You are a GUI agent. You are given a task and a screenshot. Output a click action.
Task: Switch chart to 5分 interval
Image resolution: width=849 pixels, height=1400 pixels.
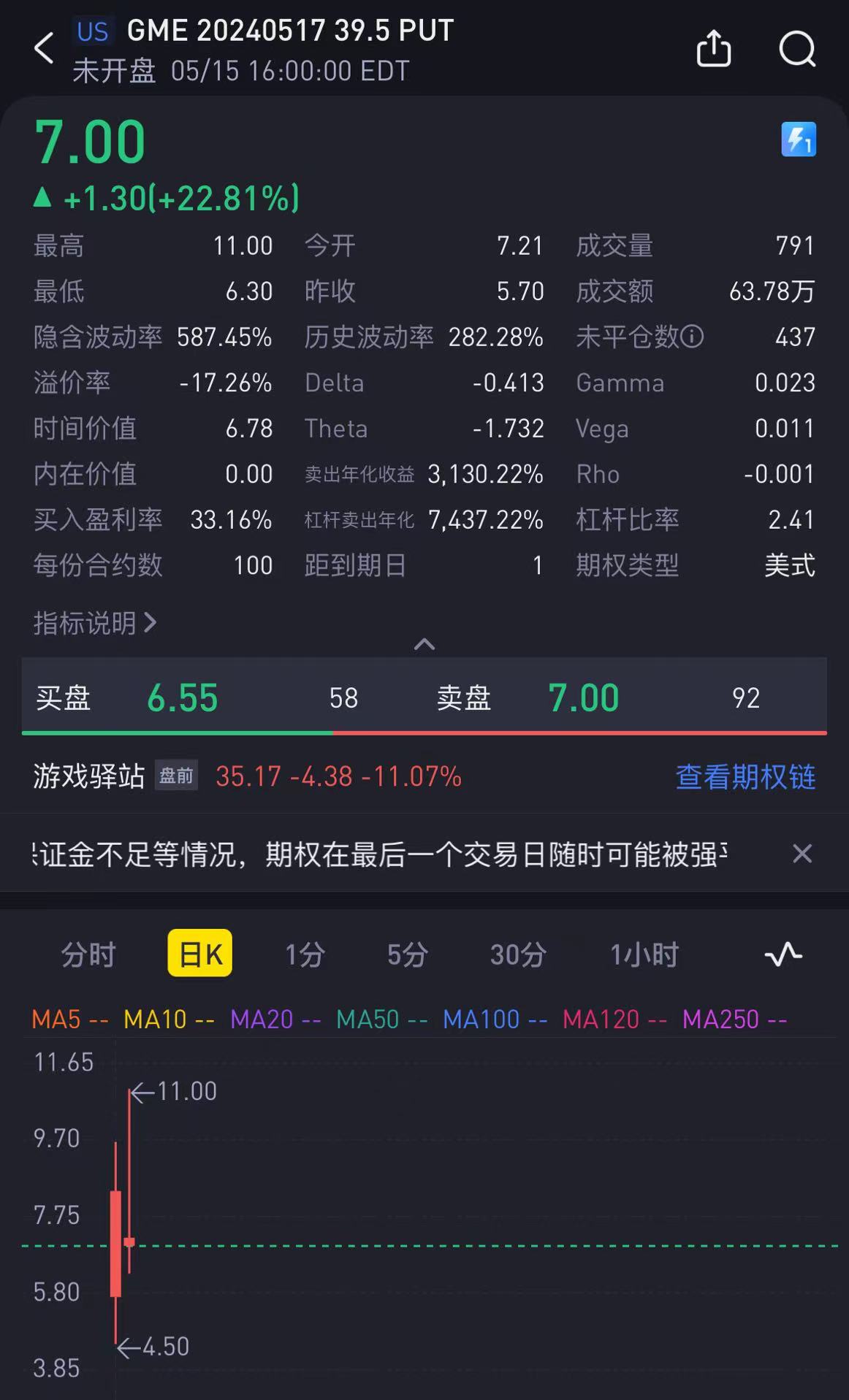406,955
